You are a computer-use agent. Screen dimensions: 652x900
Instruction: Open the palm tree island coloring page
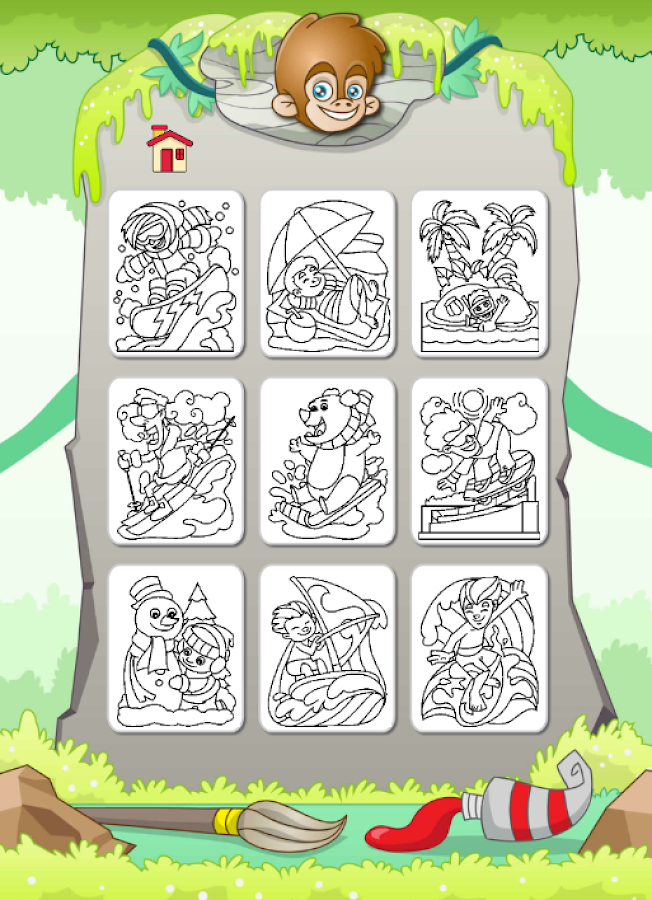click(479, 273)
